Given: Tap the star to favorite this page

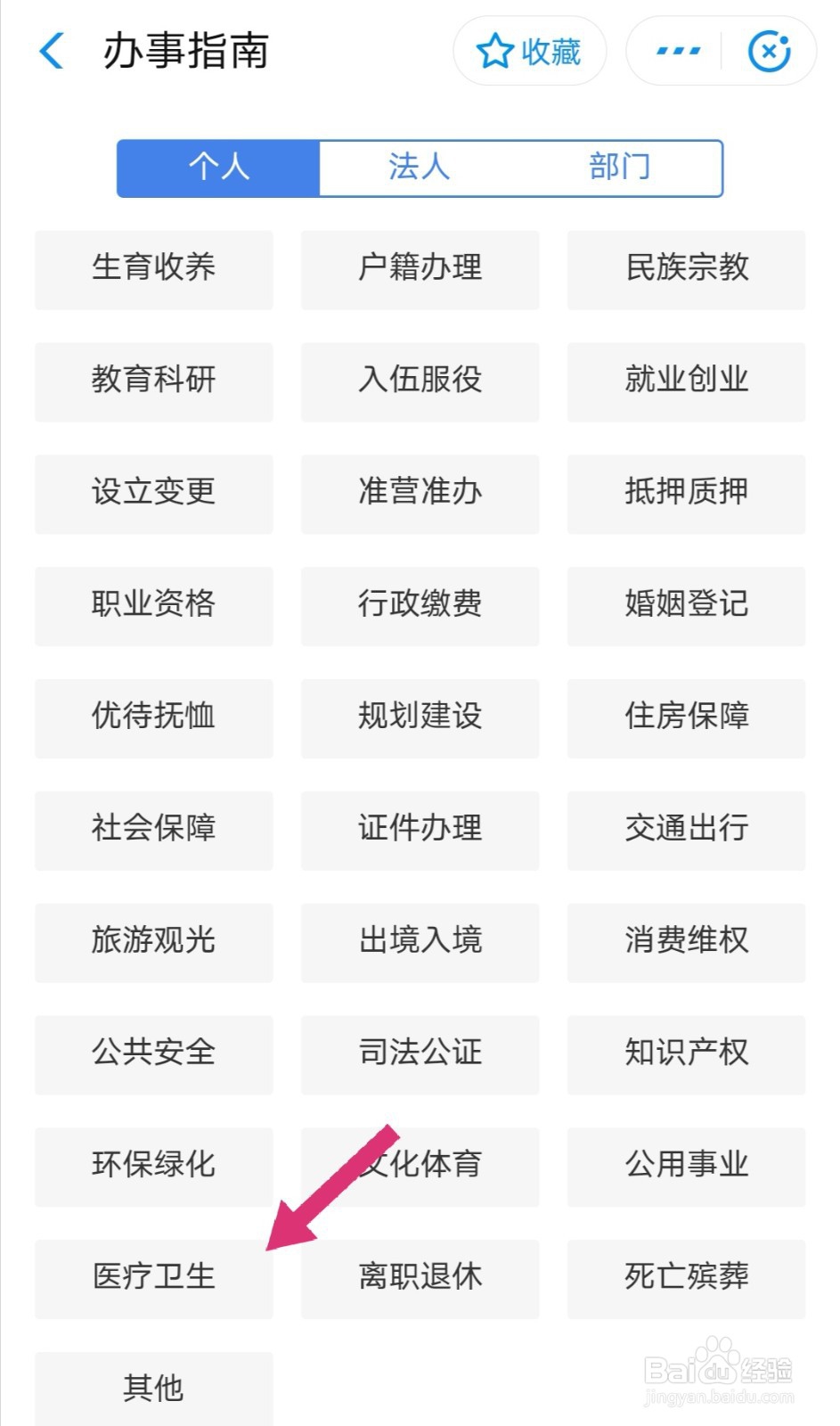Looking at the screenshot, I should pyautogui.click(x=495, y=51).
